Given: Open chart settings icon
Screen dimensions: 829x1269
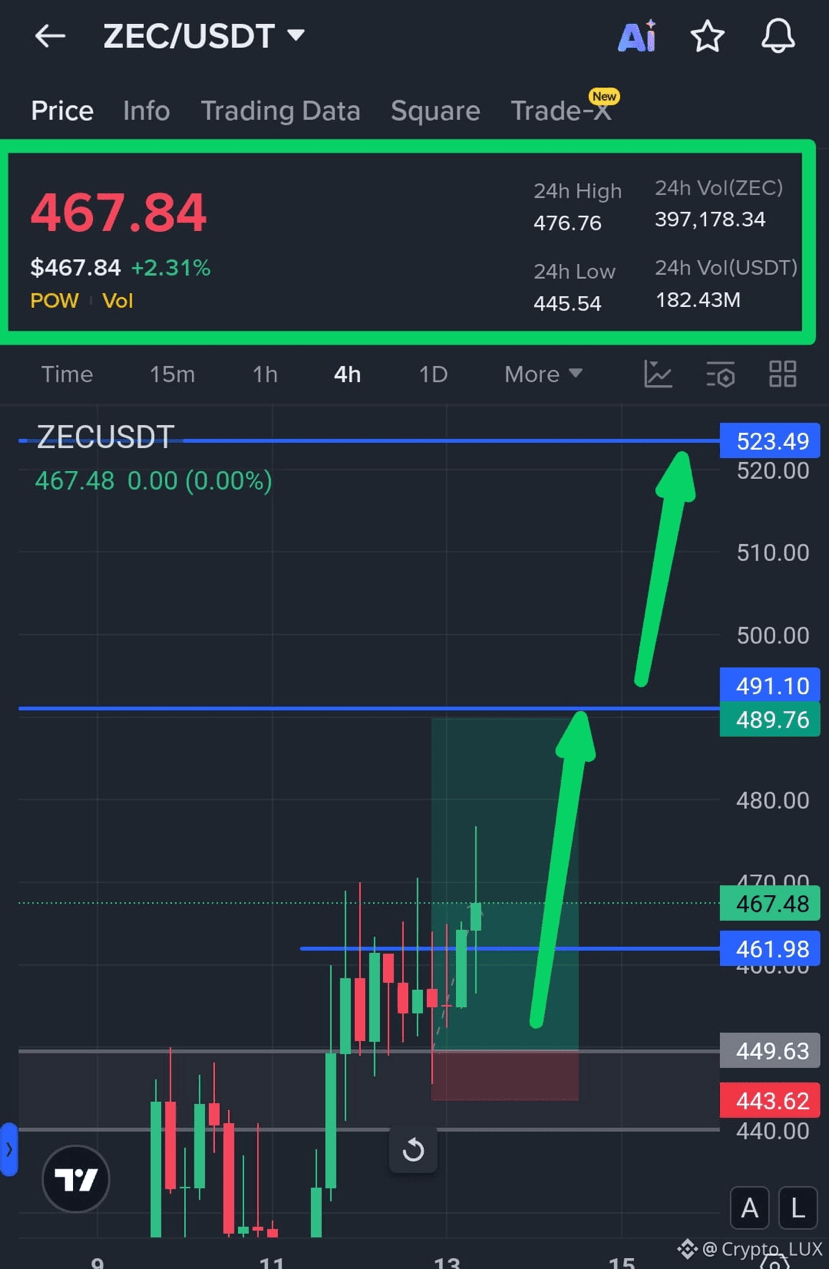Looking at the screenshot, I should (x=720, y=374).
